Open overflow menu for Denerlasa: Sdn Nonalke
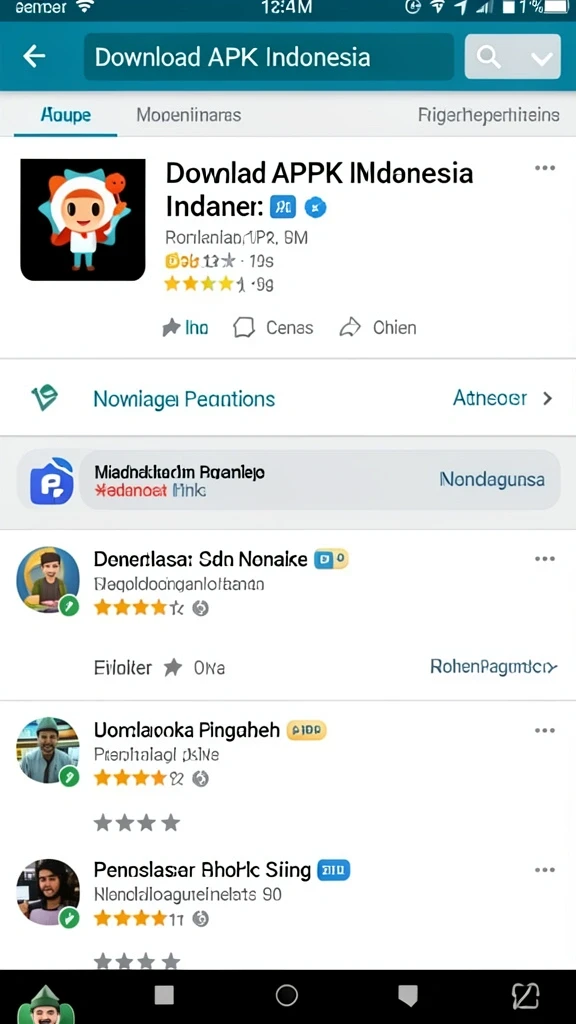This screenshot has height=1024, width=576. (545, 559)
